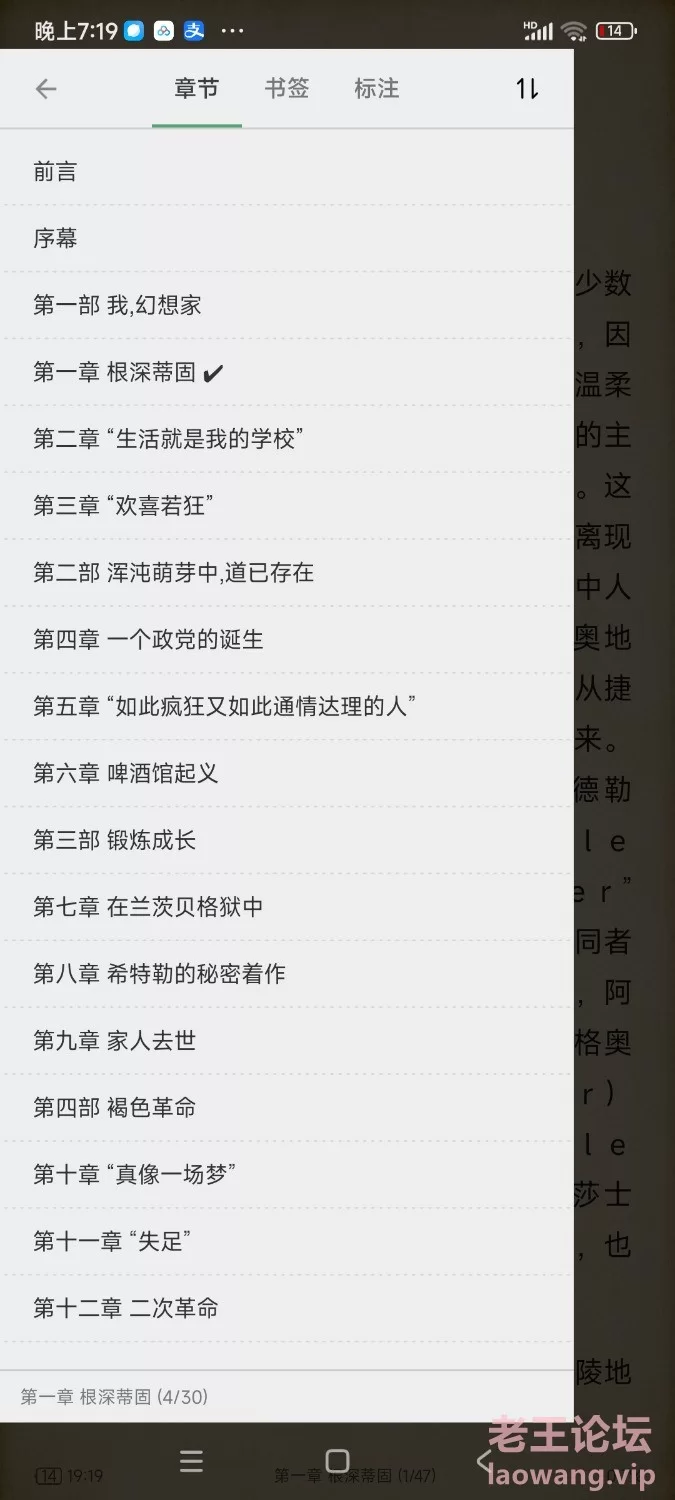Go to 第二部 浑沌萌芽中,道已存在
Screen dimensions: 675x1500
287,573
